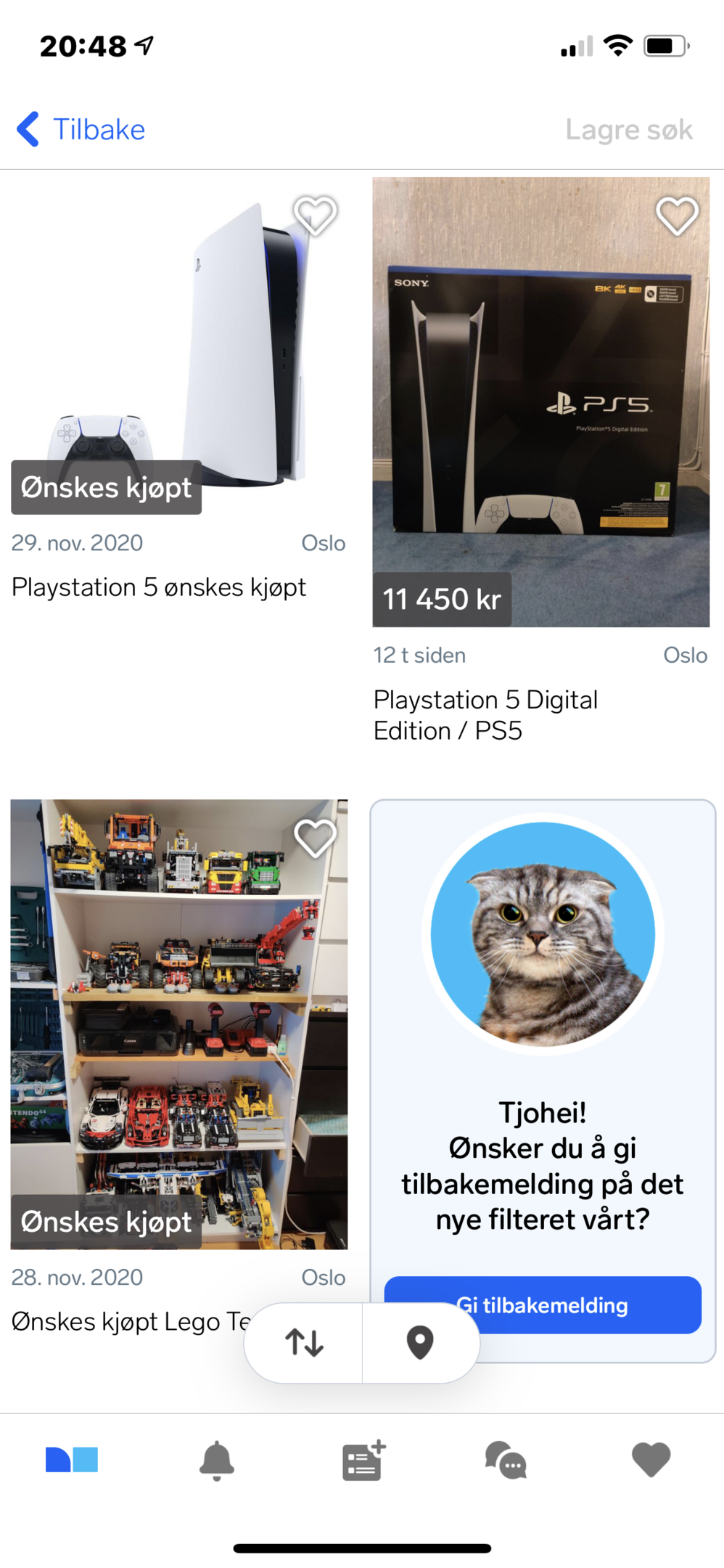Open the sort options arrows
Screen dimensions: 724x1568
click(304, 1342)
